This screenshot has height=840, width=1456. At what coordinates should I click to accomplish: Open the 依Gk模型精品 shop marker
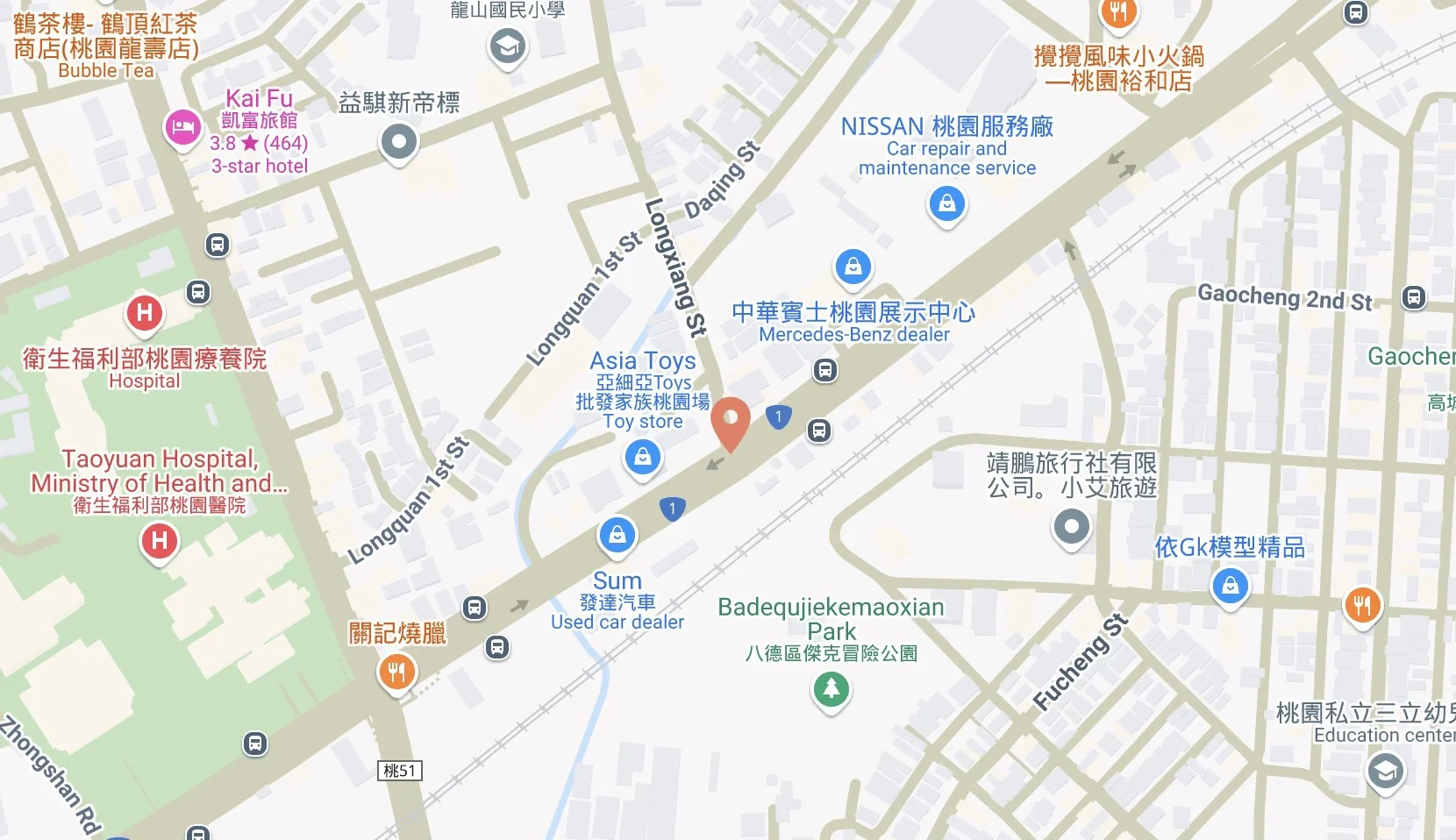1230,585
